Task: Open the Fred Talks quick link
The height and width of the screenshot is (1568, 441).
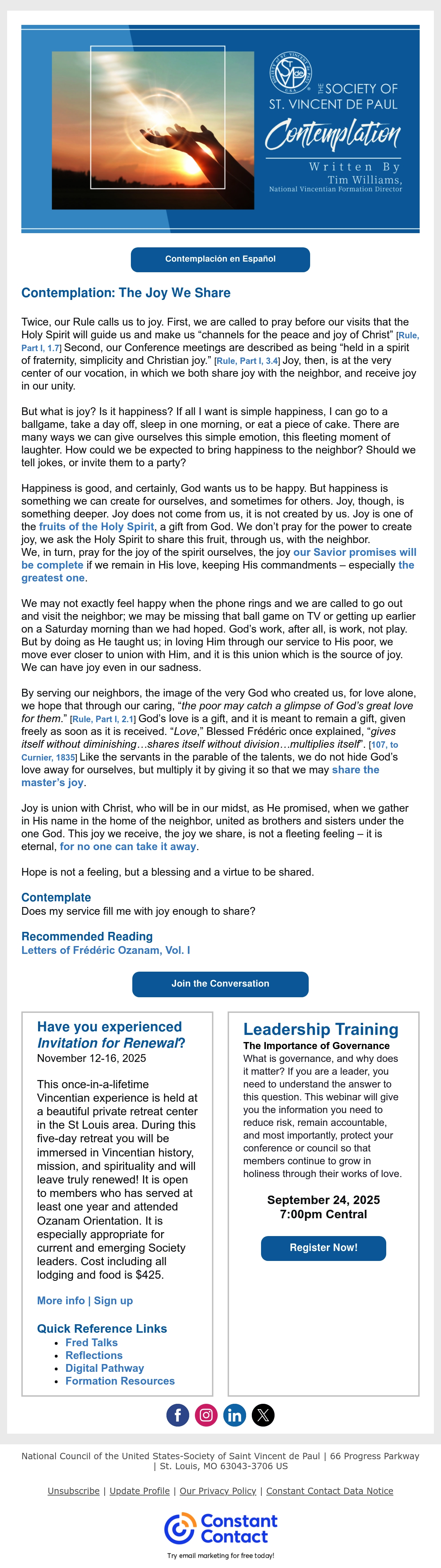Action: (91, 1342)
